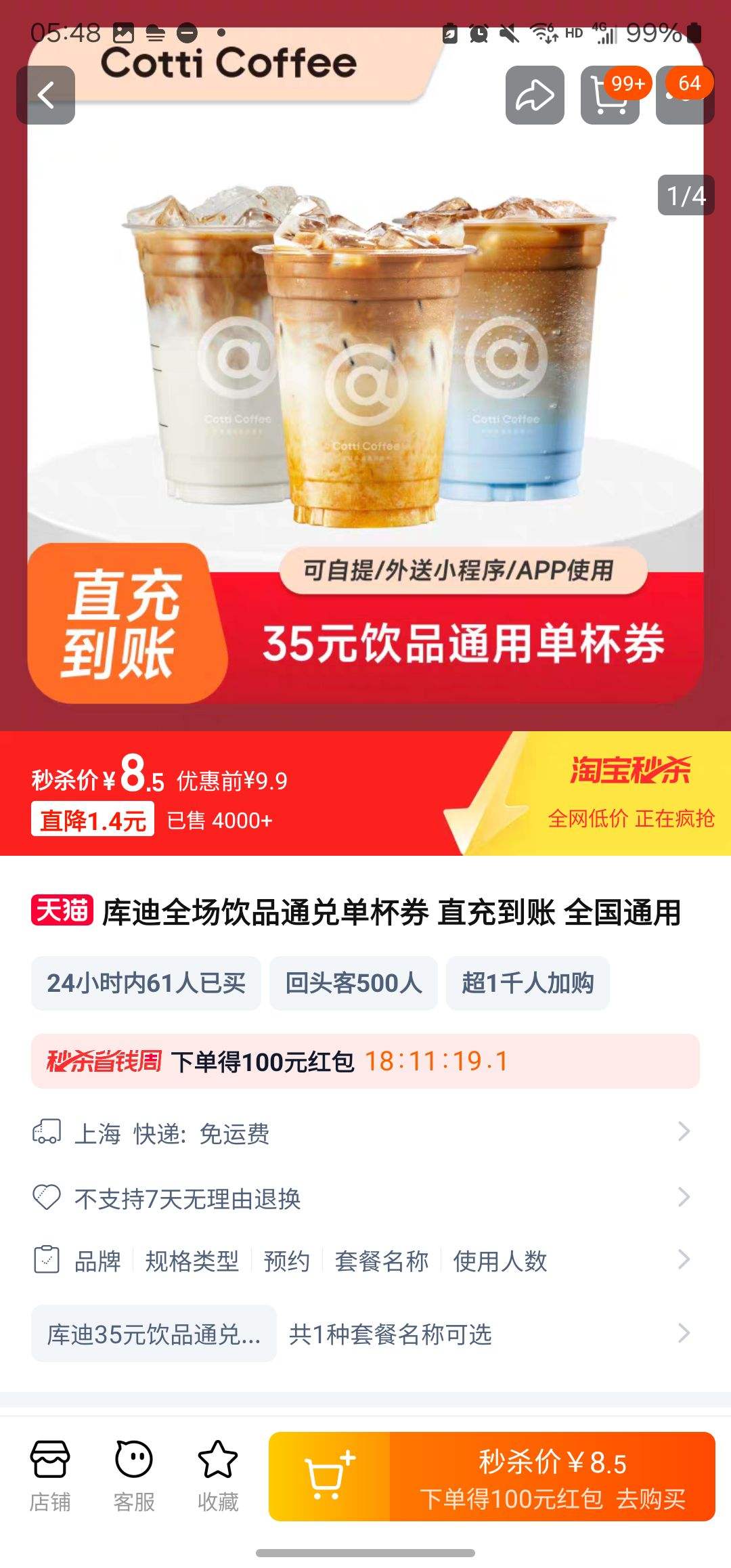This screenshot has width=731, height=1568.
Task: Tap the 回头客500人 tag
Action: 355,984
